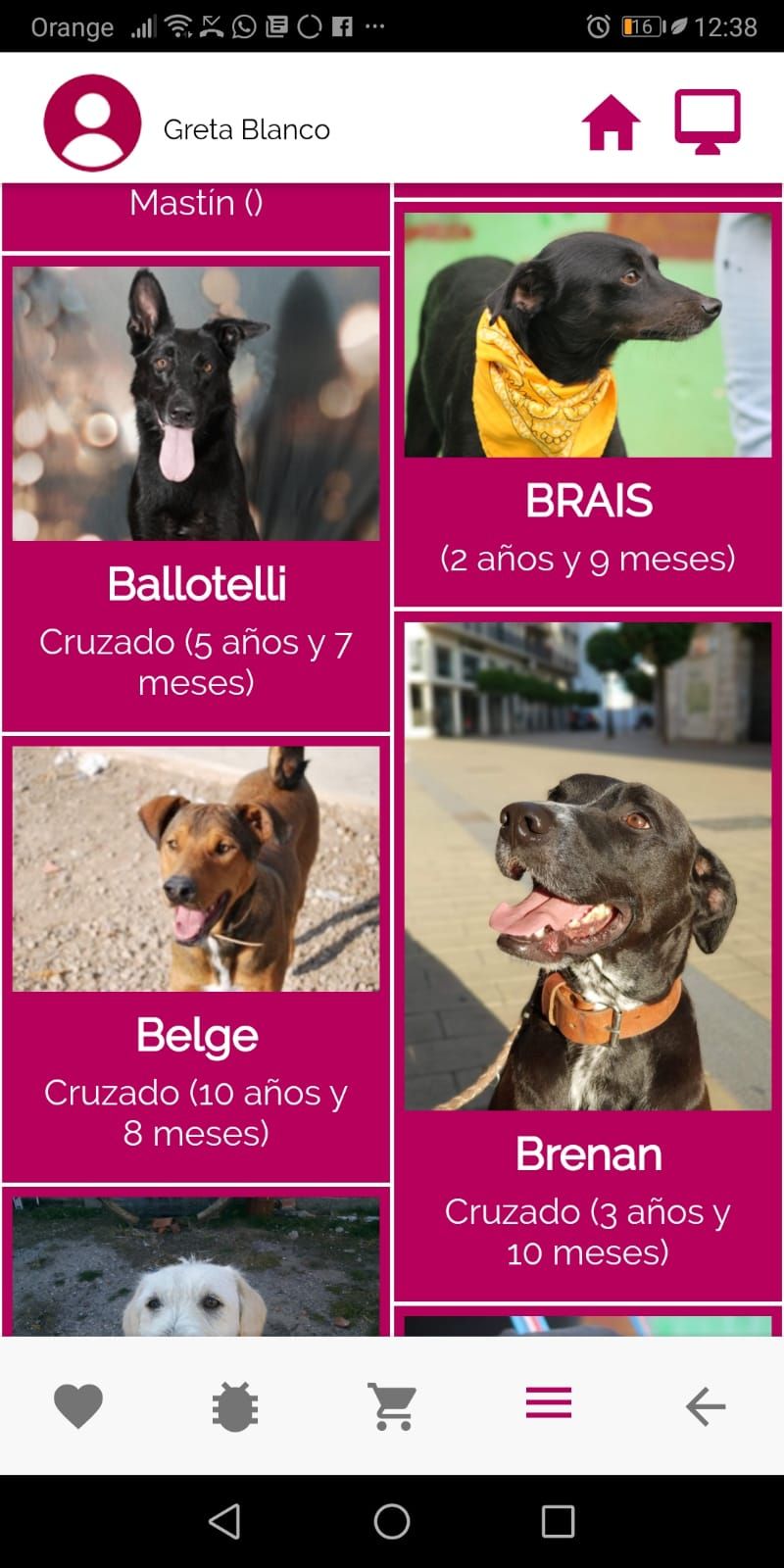Tap the bug report icon

point(235,1403)
